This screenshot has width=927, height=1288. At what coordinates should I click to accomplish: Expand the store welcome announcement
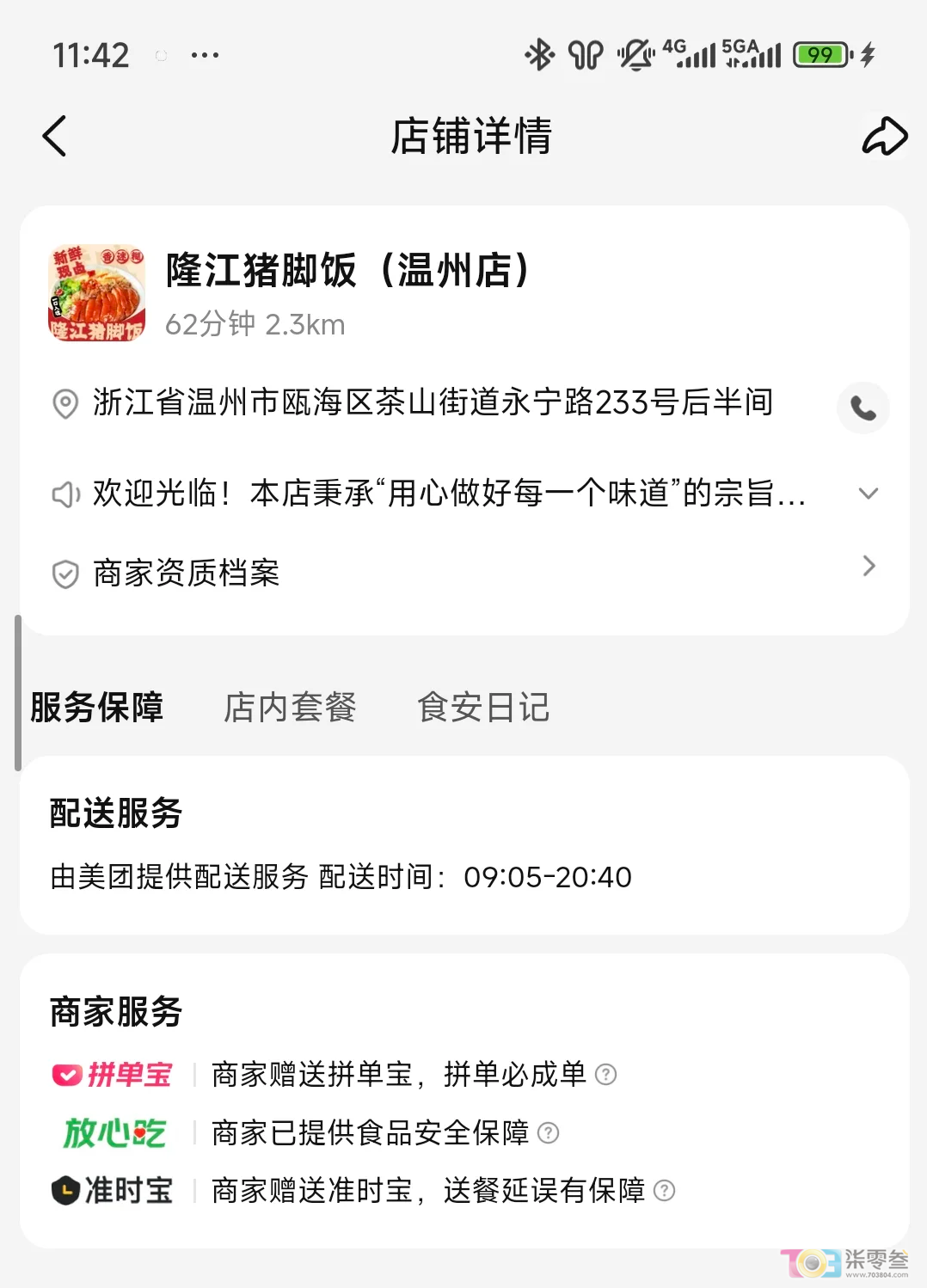(x=869, y=494)
